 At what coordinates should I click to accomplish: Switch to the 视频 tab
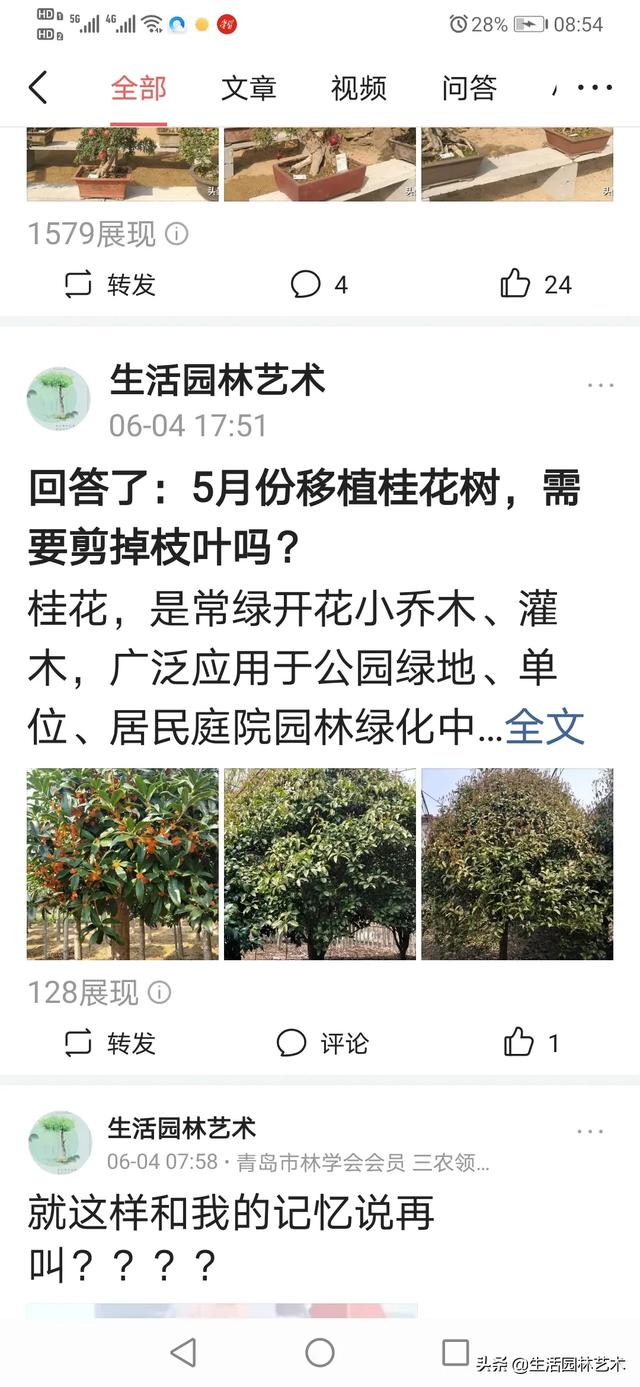coord(358,88)
